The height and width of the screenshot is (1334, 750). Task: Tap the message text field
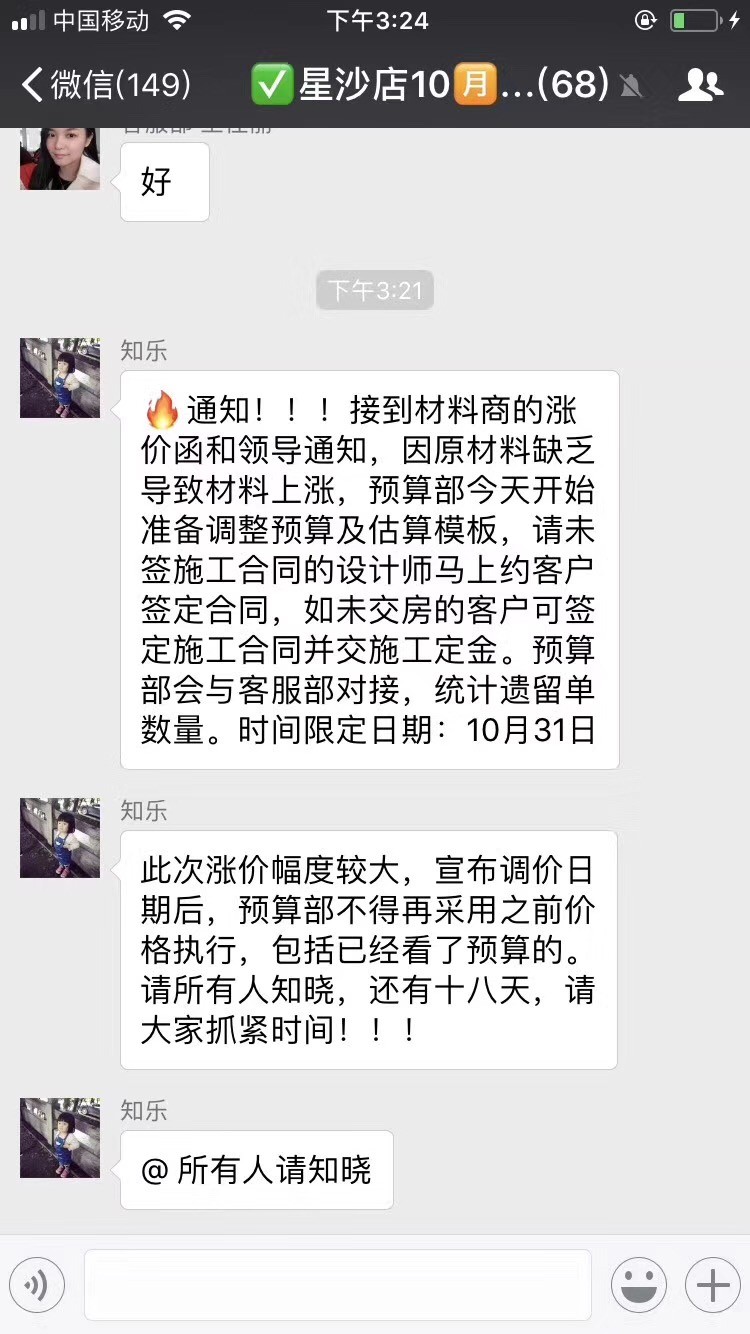[x=337, y=1284]
